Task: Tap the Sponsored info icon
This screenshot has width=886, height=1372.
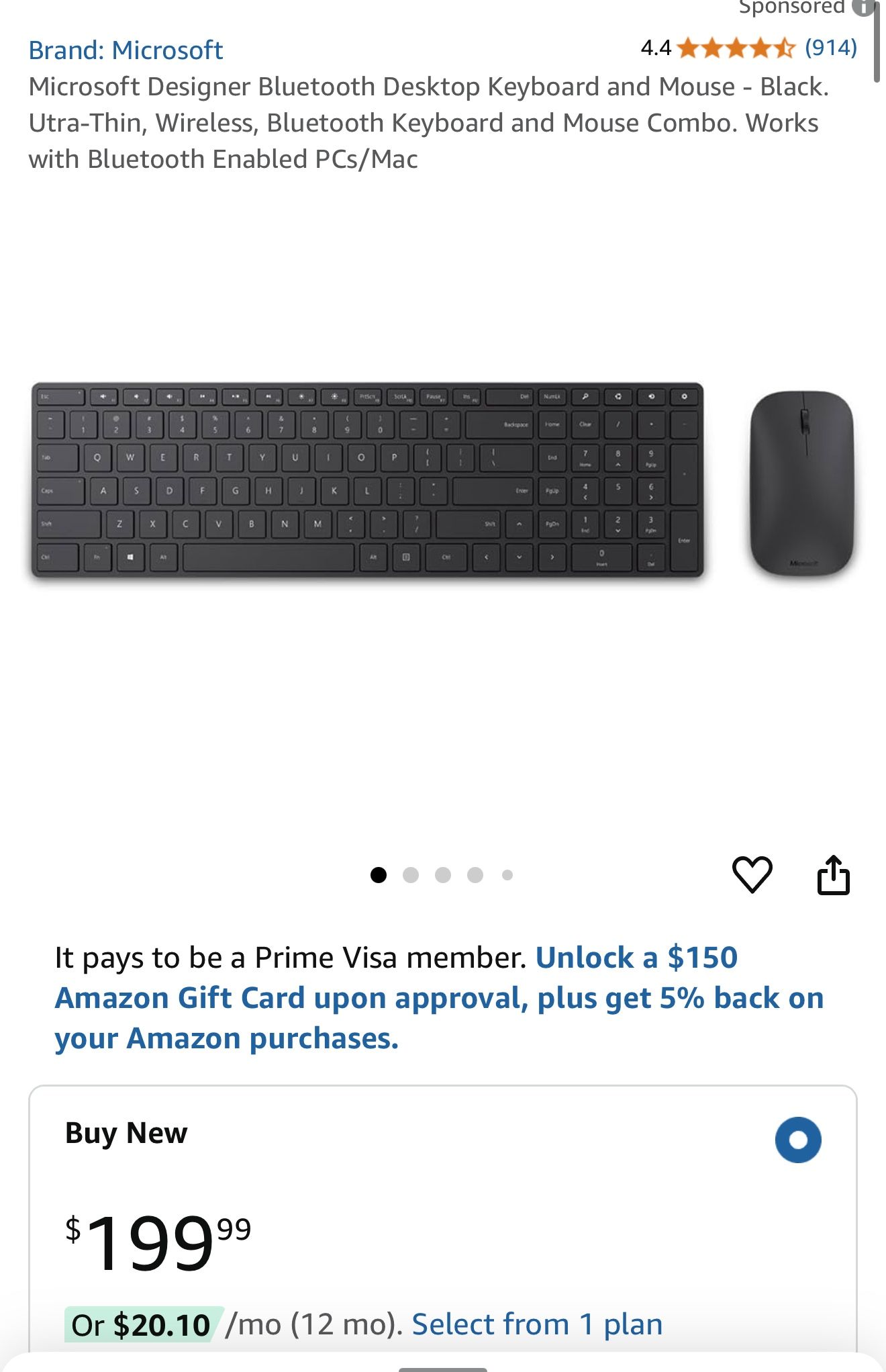Action: [x=863, y=7]
